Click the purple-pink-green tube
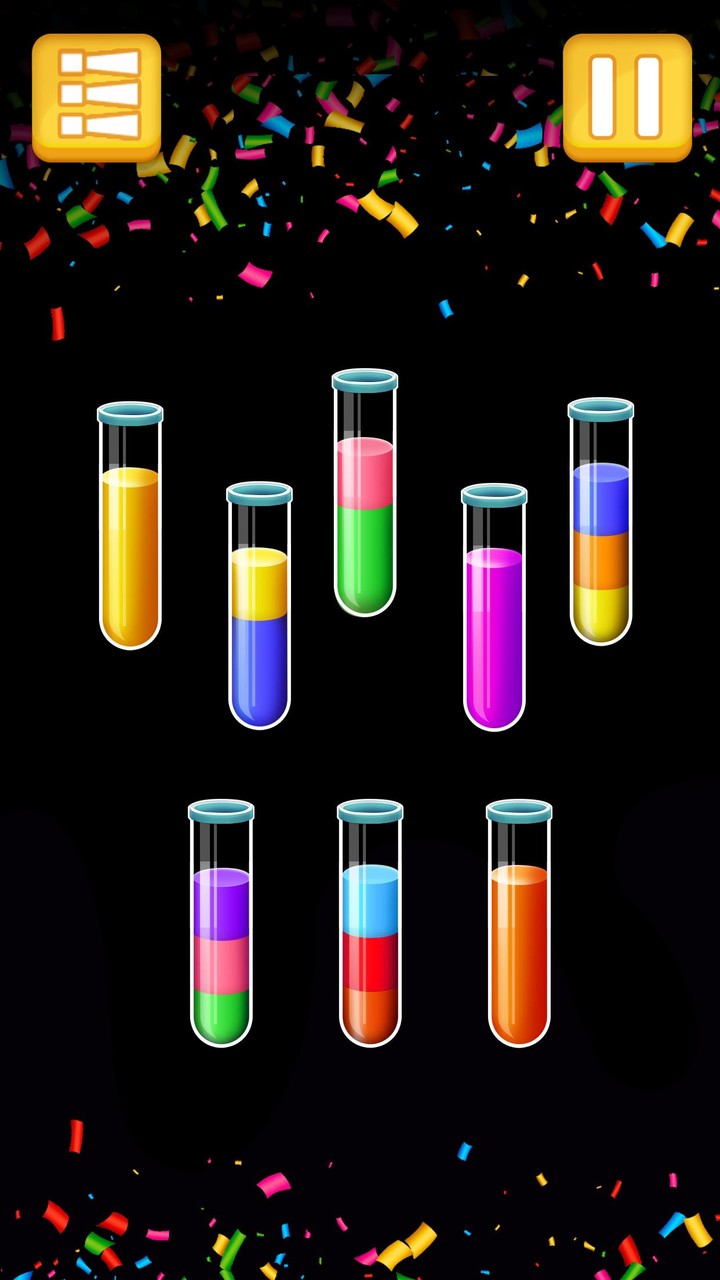This screenshot has height=1280, width=720. pos(221,930)
